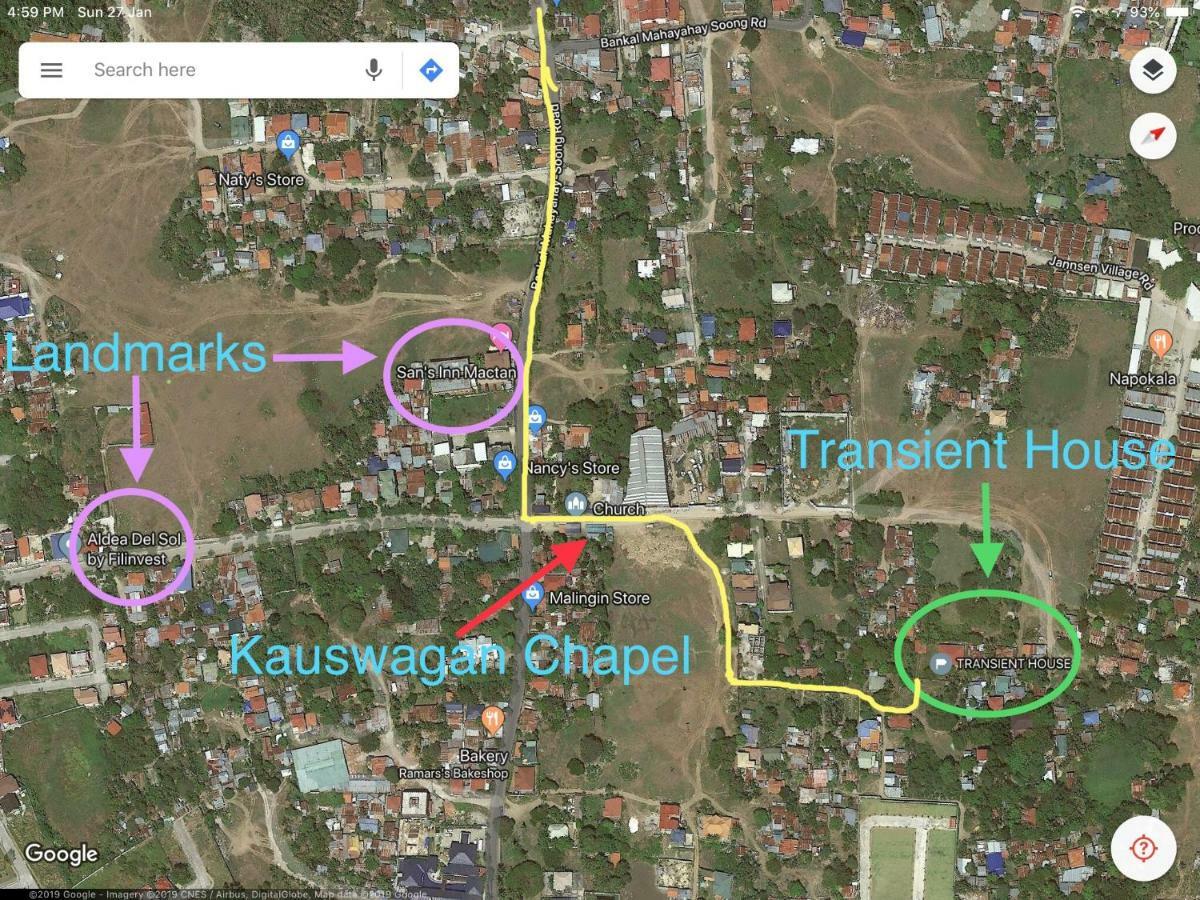Open the map layers selector
The width and height of the screenshot is (1200, 900).
[1152, 70]
